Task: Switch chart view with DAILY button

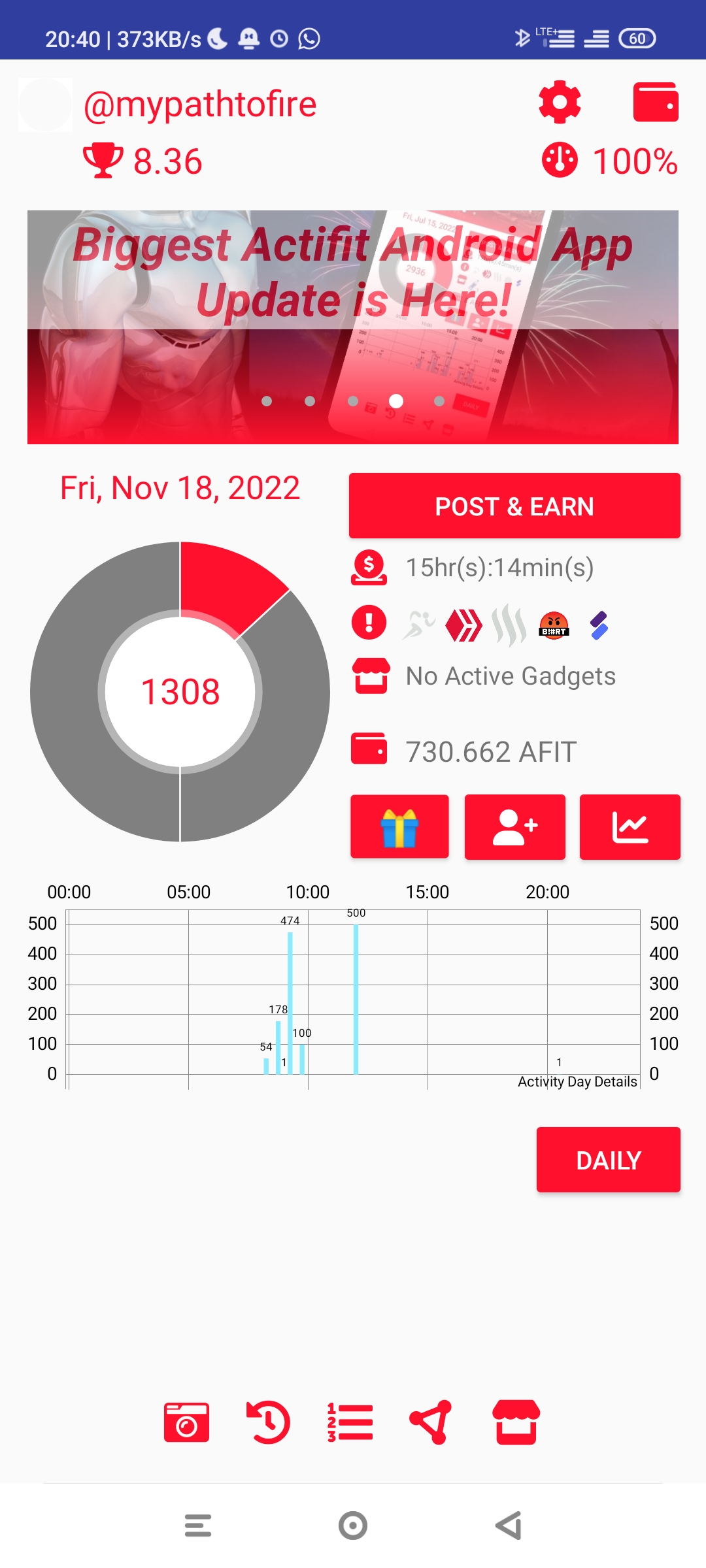Action: point(609,1160)
